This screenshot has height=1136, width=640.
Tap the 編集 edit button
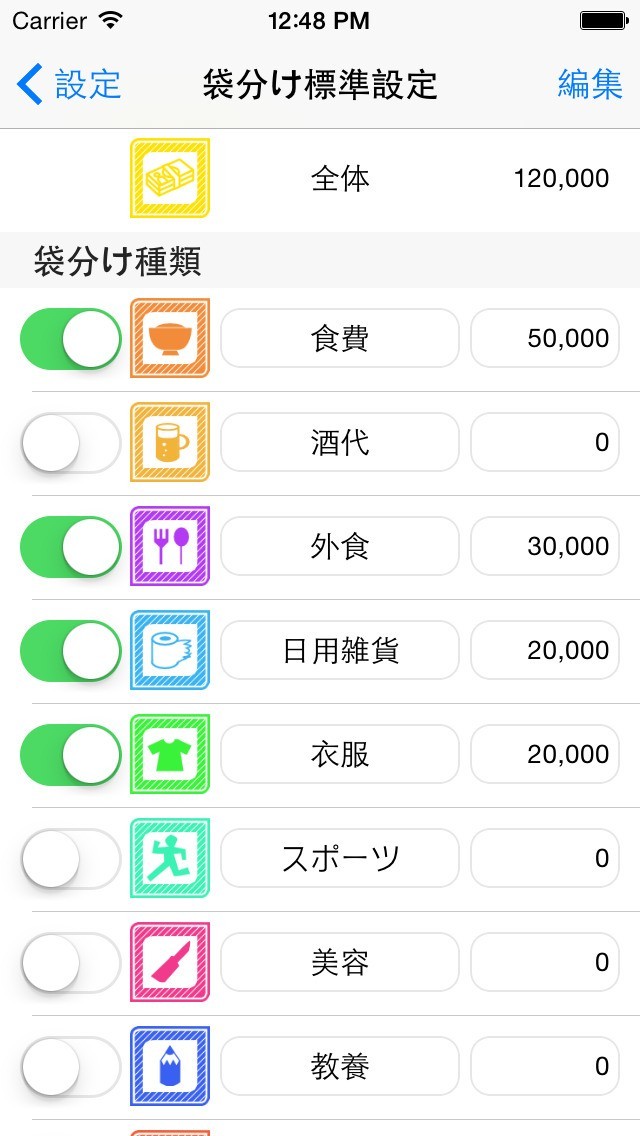[x=589, y=85]
